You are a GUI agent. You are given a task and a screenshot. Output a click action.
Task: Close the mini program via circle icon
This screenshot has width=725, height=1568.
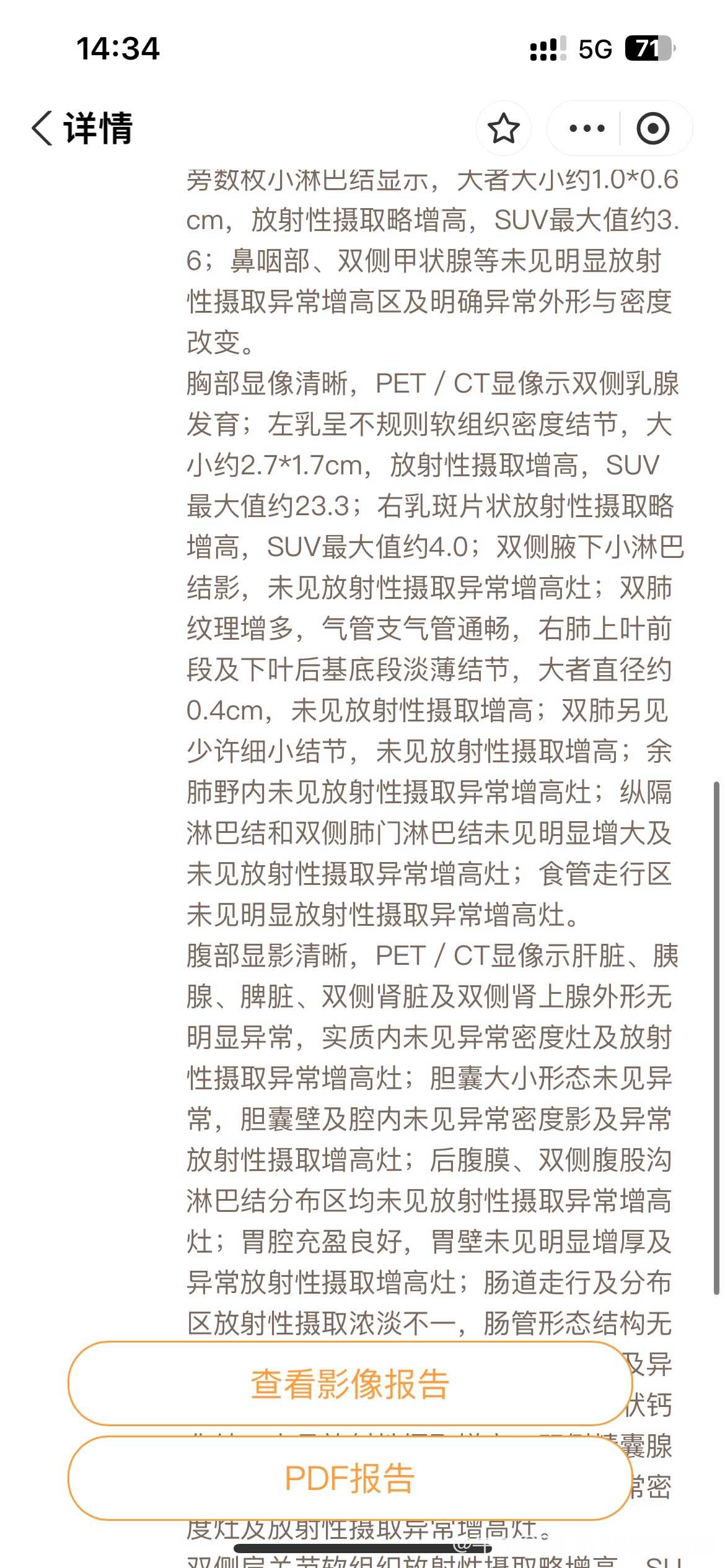(653, 128)
